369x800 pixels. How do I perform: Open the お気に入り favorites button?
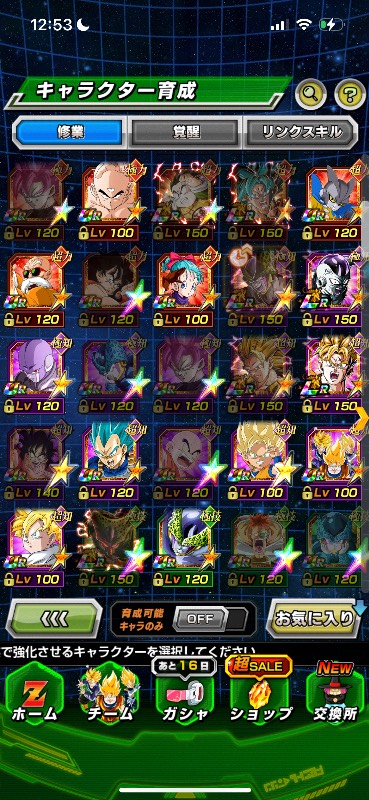point(314,618)
